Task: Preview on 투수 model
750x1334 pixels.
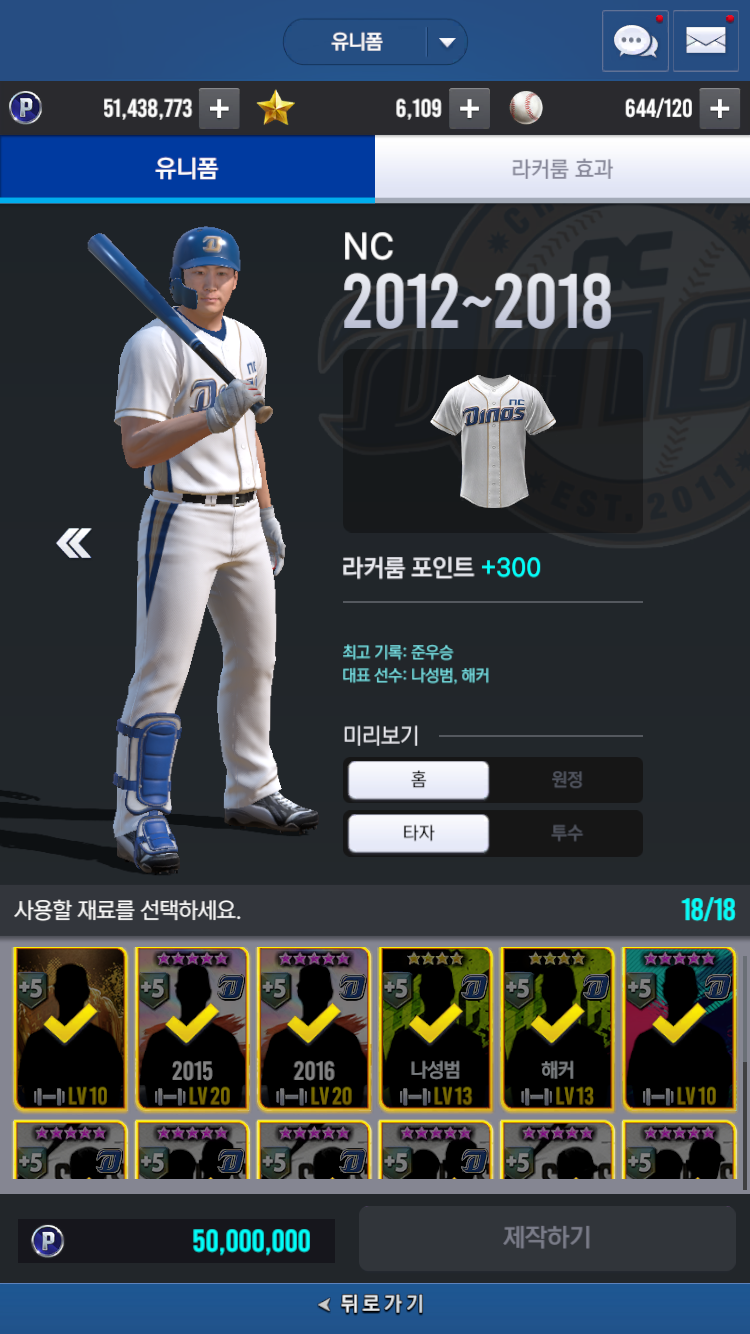Action: [x=566, y=833]
